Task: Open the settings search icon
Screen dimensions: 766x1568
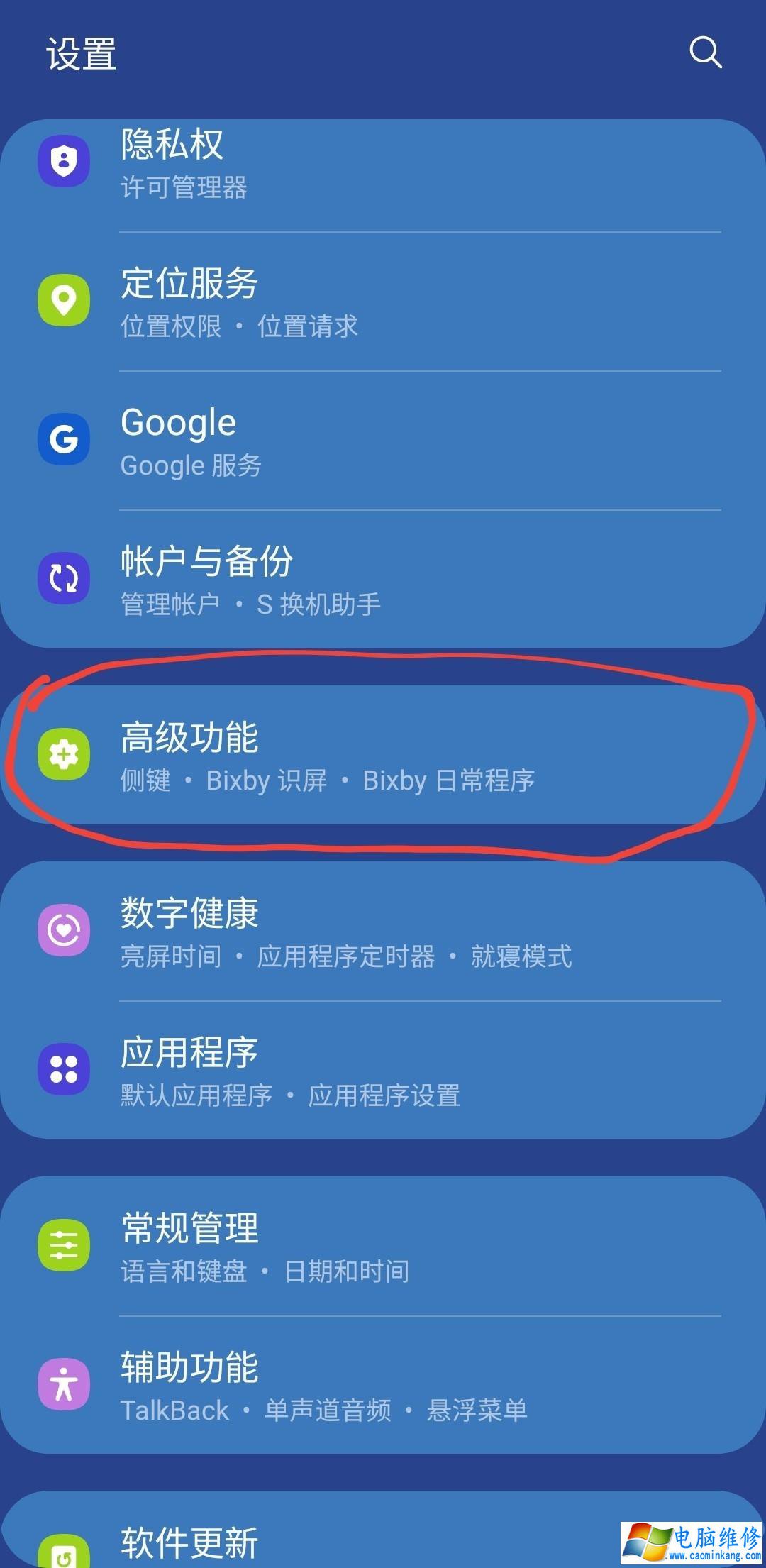Action: (705, 53)
